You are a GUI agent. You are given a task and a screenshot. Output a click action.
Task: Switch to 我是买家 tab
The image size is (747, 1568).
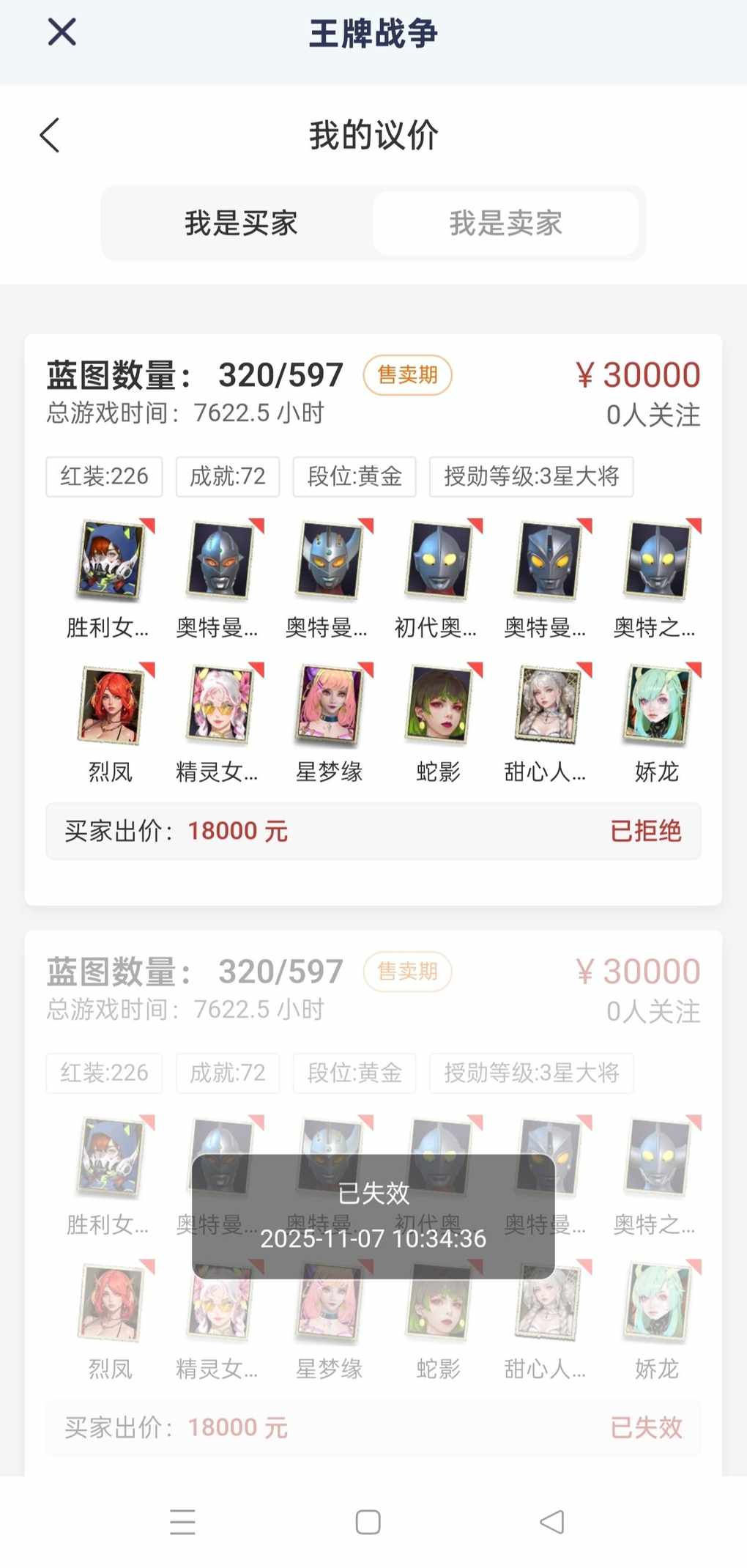click(x=241, y=223)
